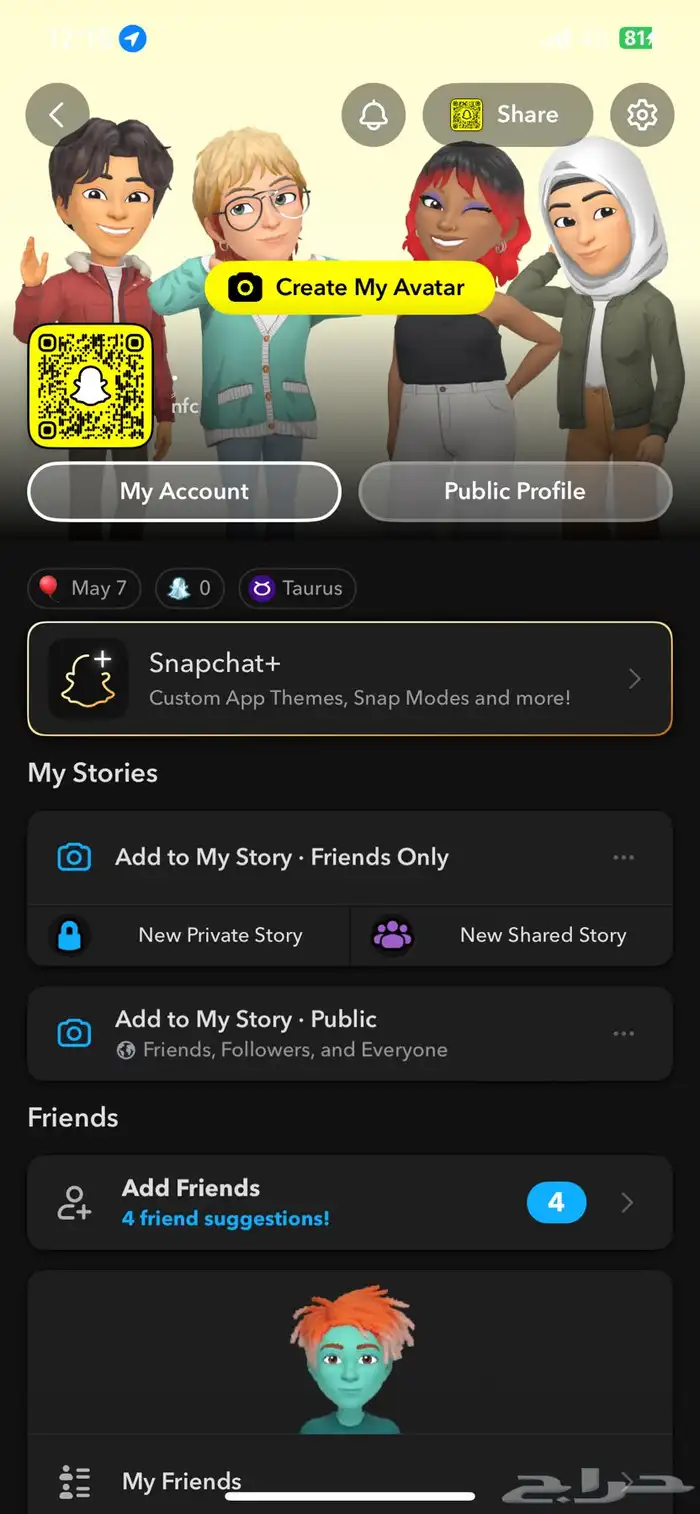
Task: Switch to Public Profile
Action: tap(515, 491)
